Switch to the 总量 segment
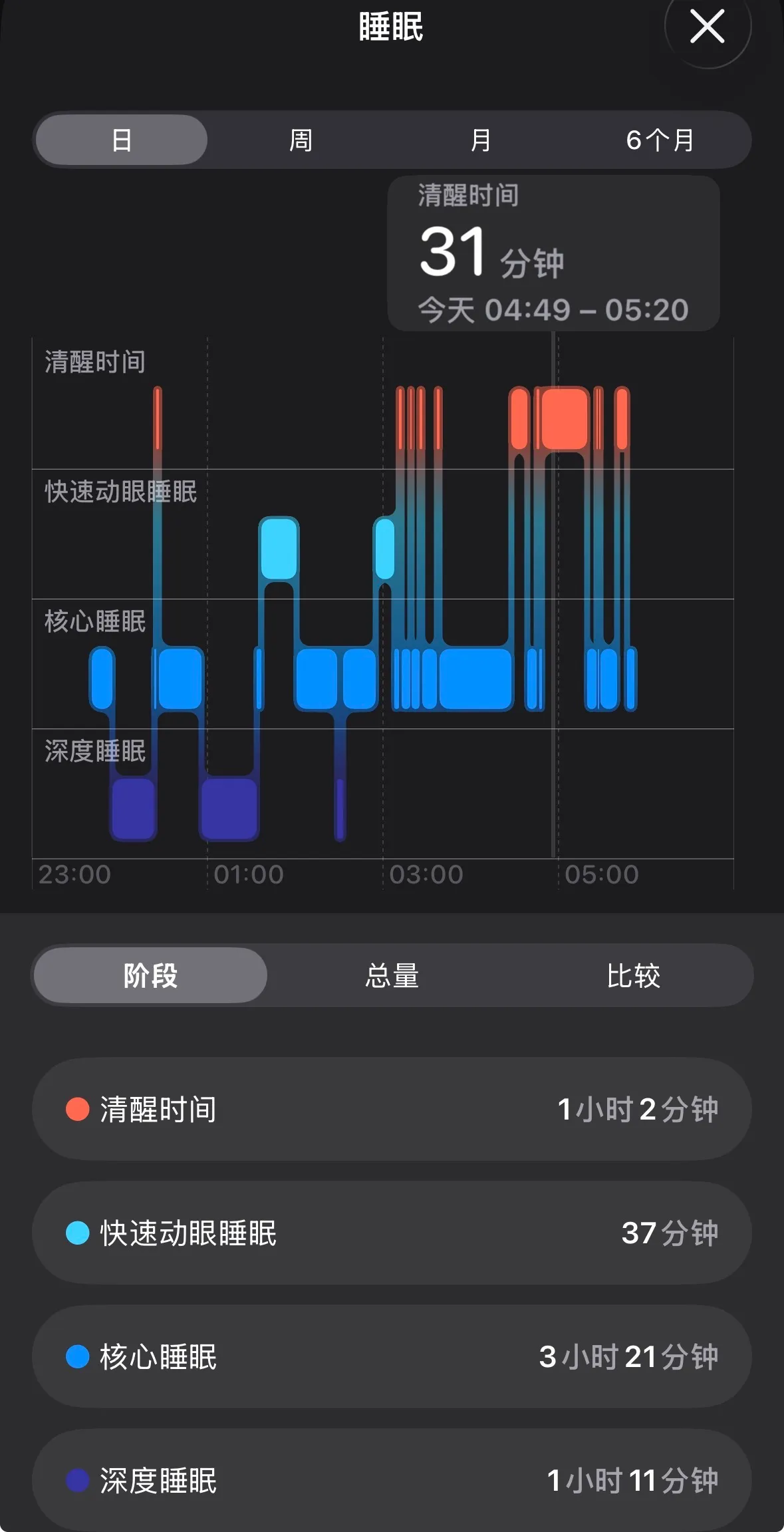The image size is (784, 1532). pos(392,976)
